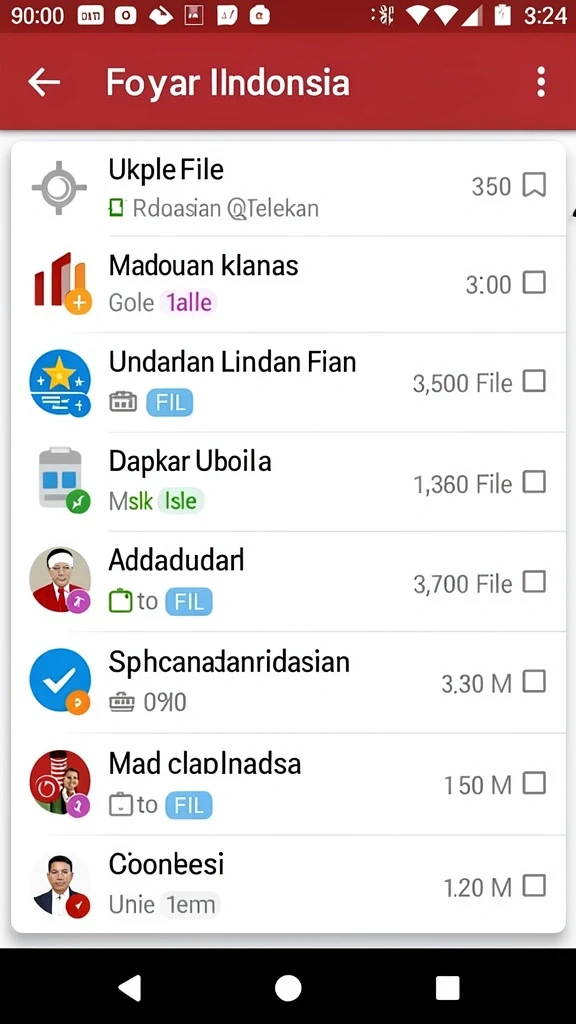Tick the Mad claplnadsa checkbox
Image resolution: width=576 pixels, height=1024 pixels.
pyautogui.click(x=534, y=782)
